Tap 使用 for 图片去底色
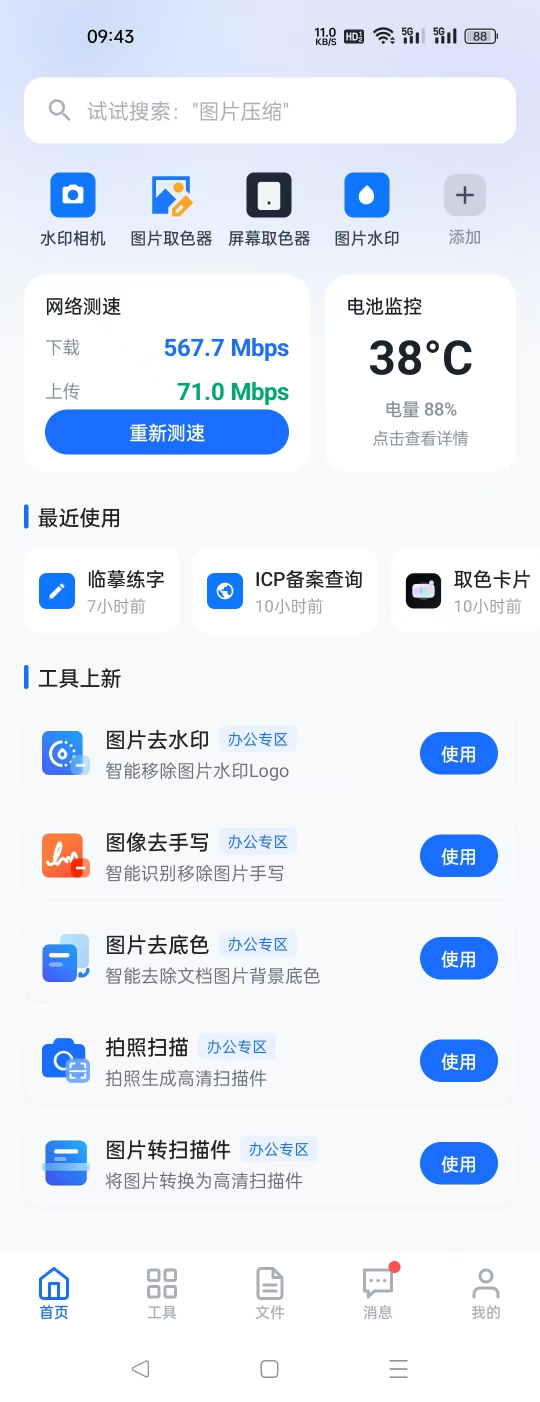The image size is (540, 1402). click(x=459, y=959)
